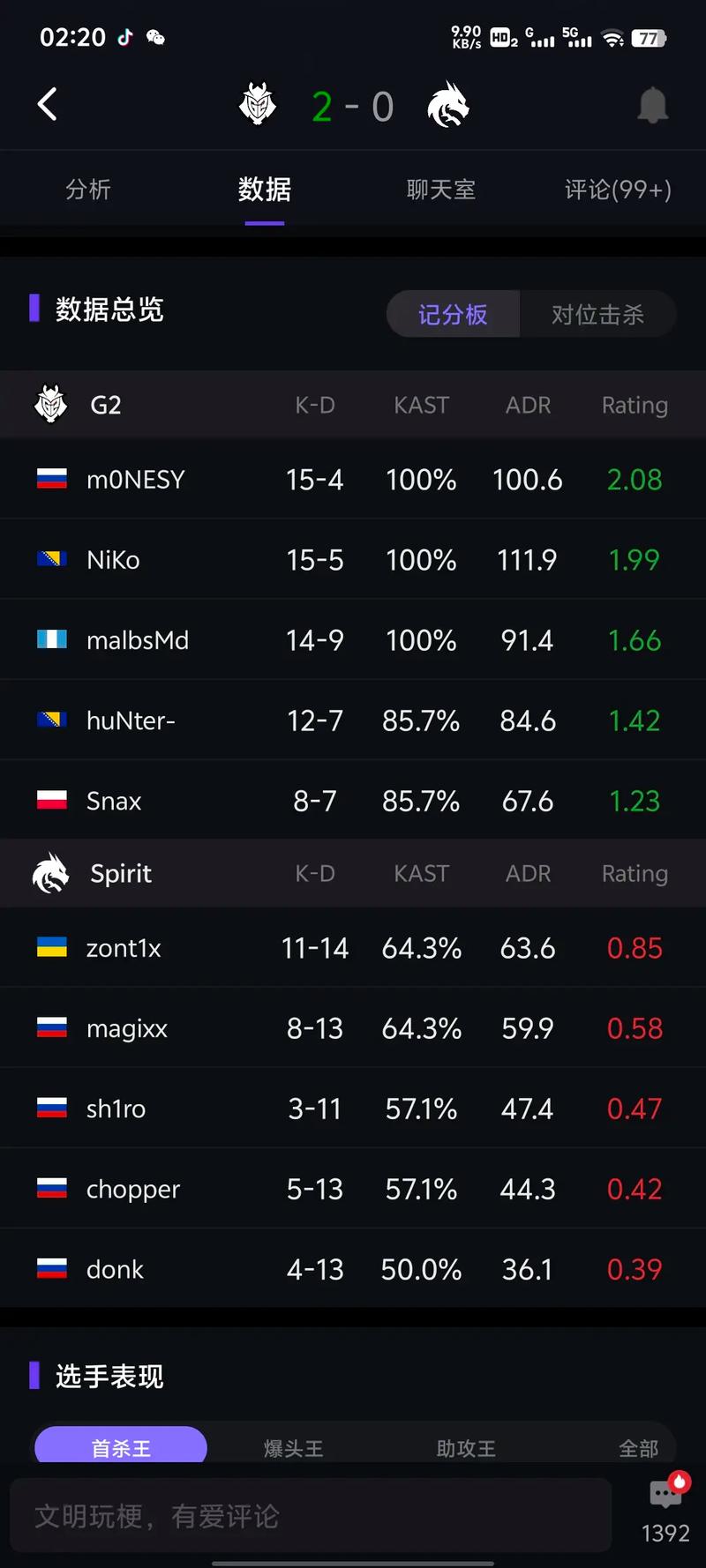Go back using the top-left arrow

(48, 104)
